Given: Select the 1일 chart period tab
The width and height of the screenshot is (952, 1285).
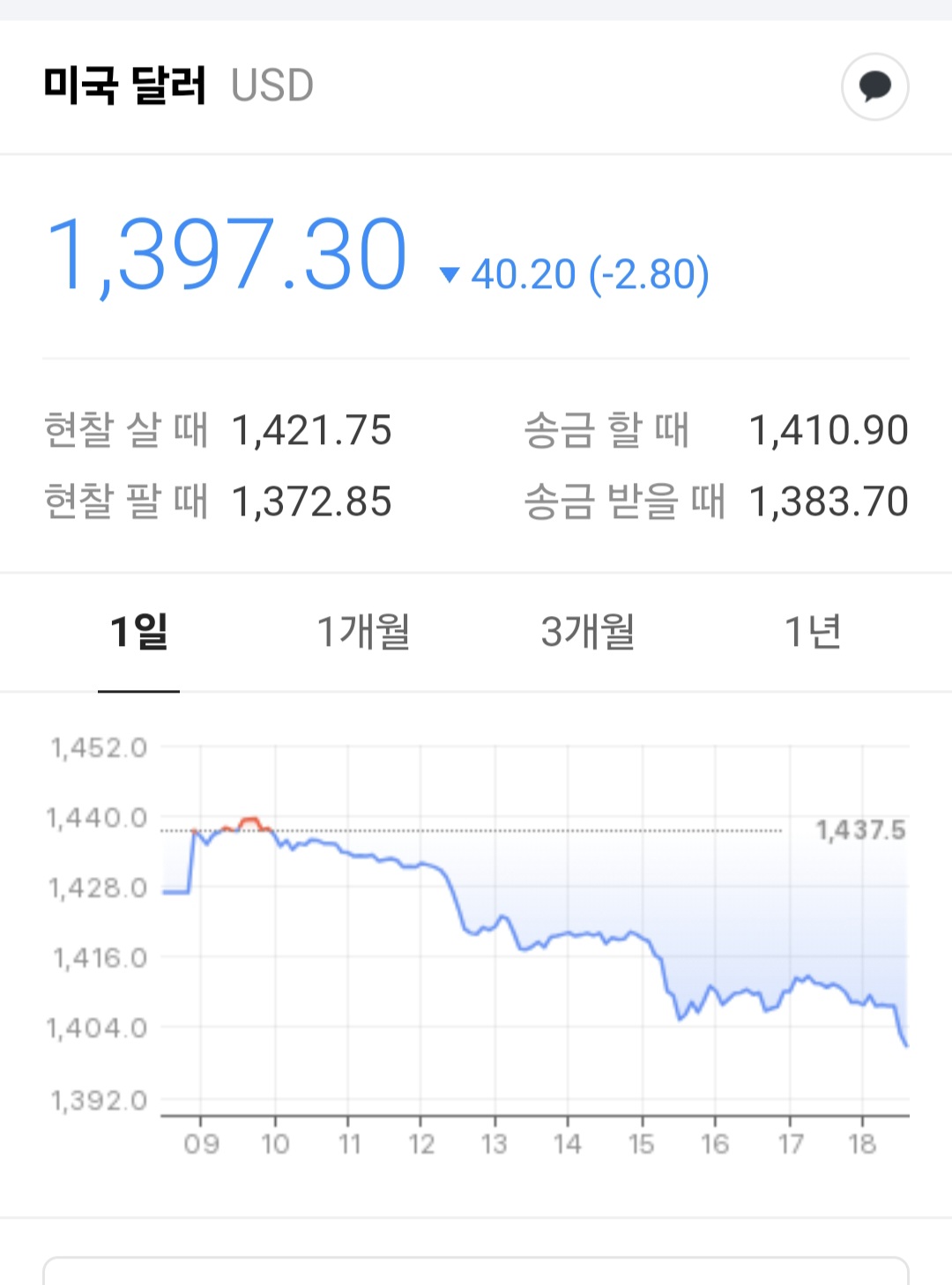Looking at the screenshot, I should coord(138,632).
